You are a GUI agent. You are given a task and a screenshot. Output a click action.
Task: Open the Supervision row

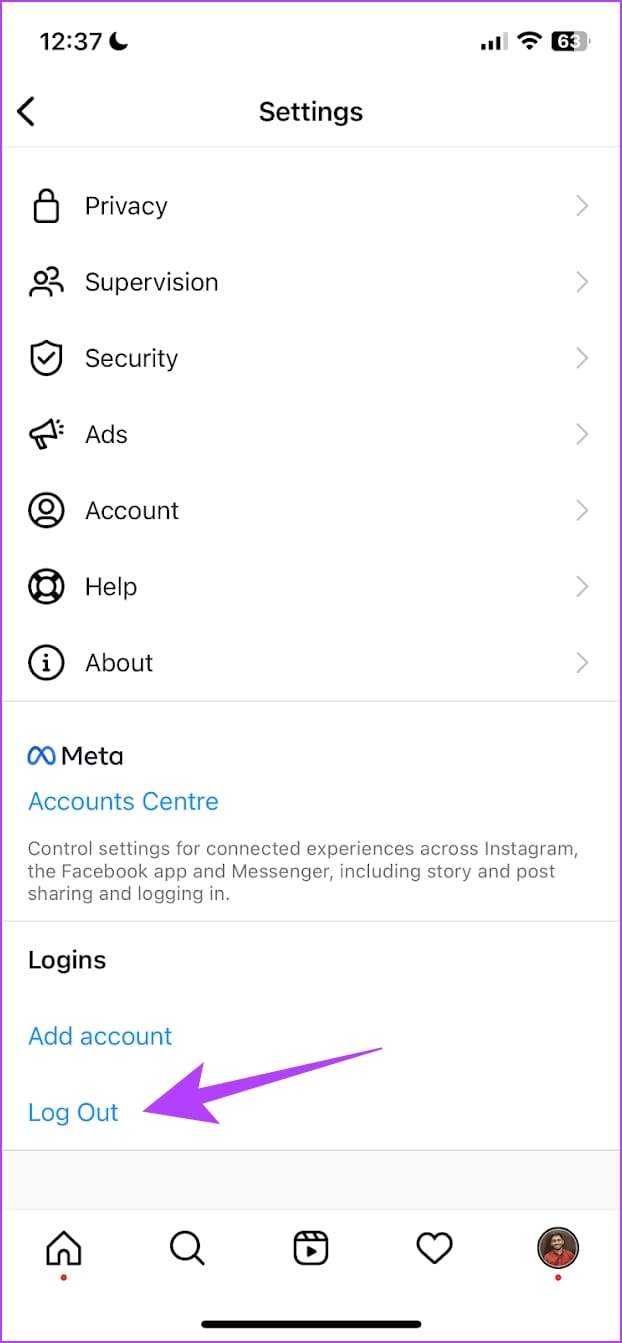click(x=150, y=282)
